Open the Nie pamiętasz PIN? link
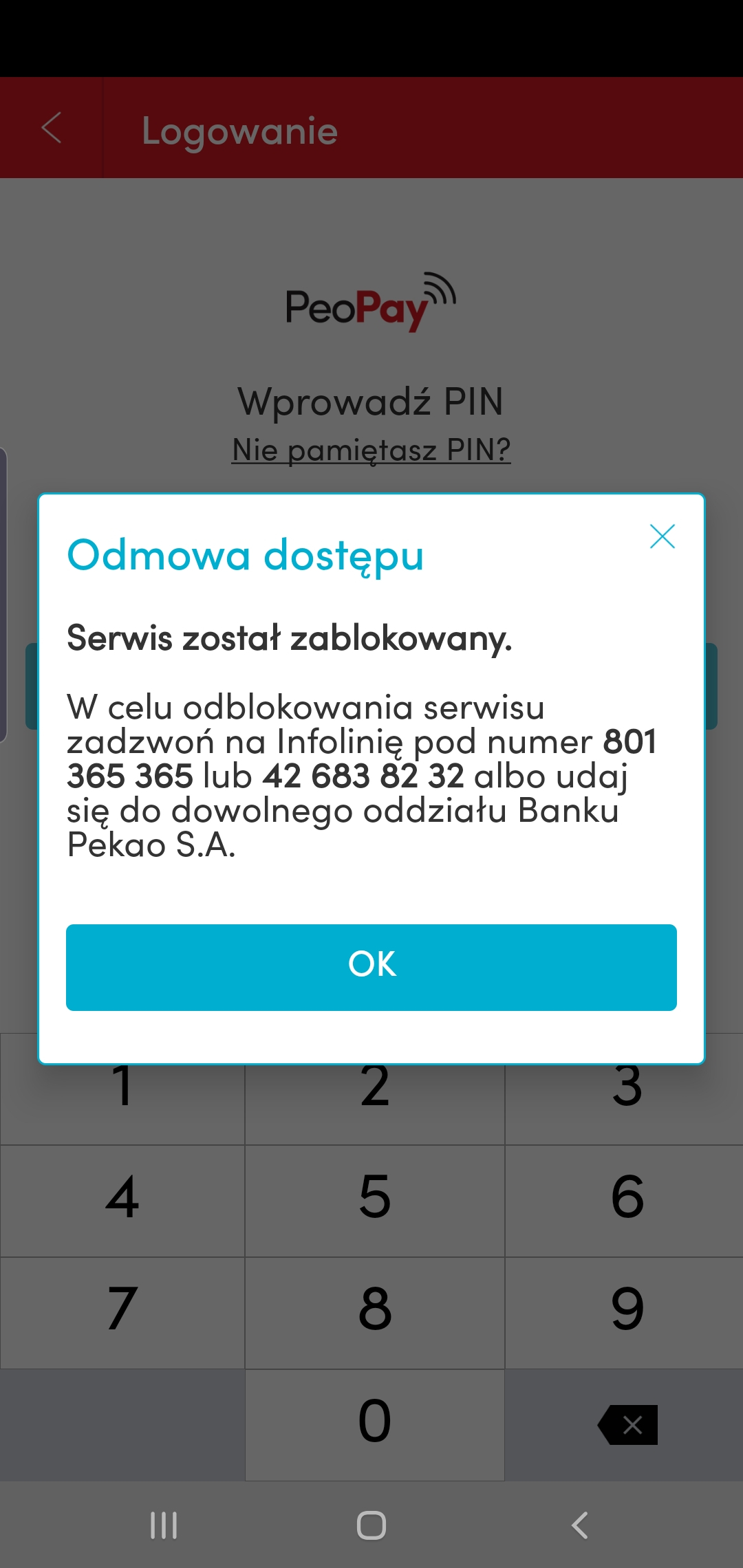This screenshot has height=1568, width=743. tap(371, 450)
